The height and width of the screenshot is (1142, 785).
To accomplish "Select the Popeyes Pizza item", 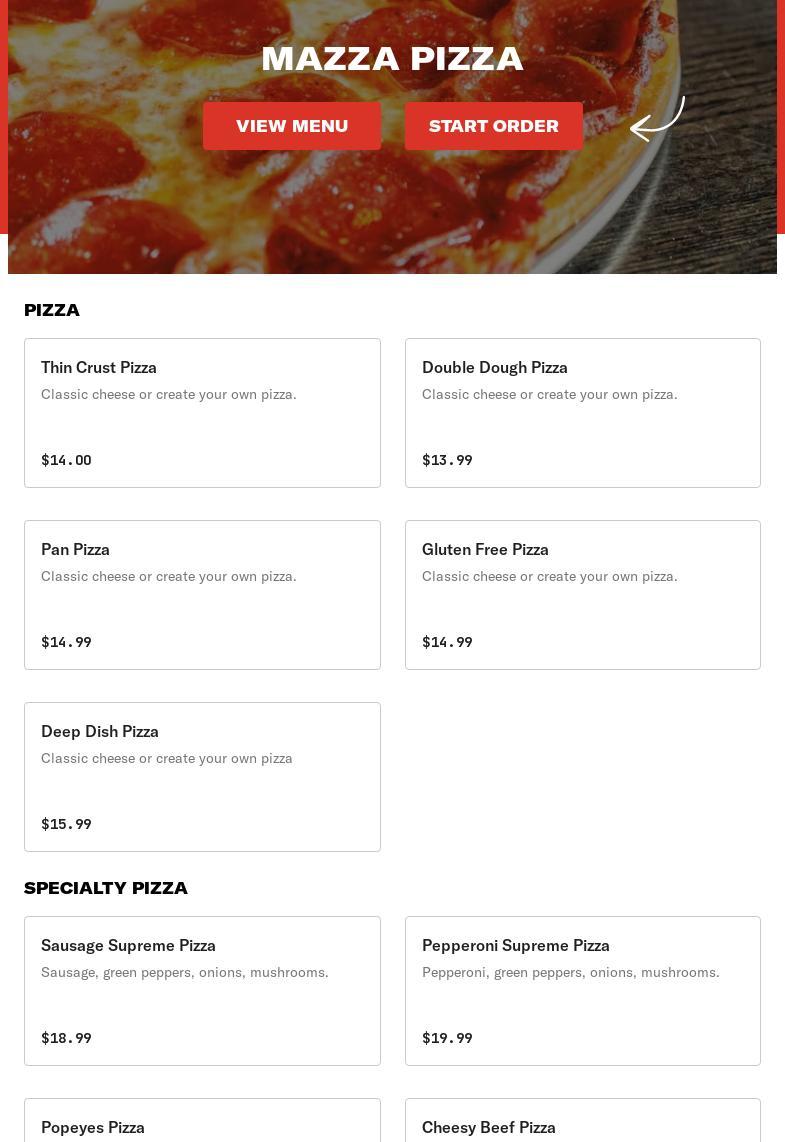I will coord(202,1124).
